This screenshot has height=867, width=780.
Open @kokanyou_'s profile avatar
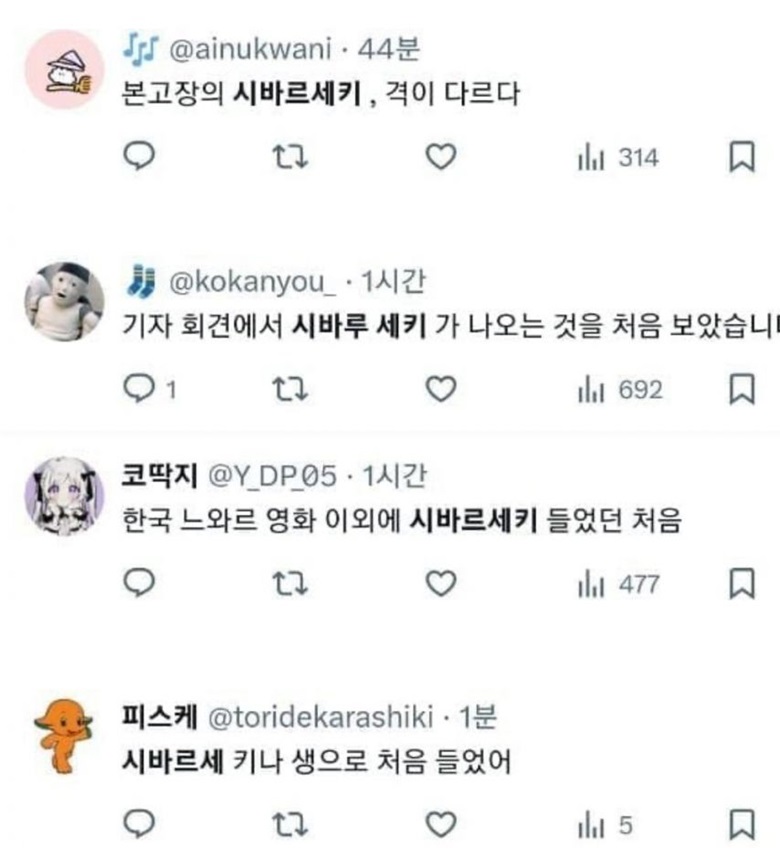[x=64, y=301]
